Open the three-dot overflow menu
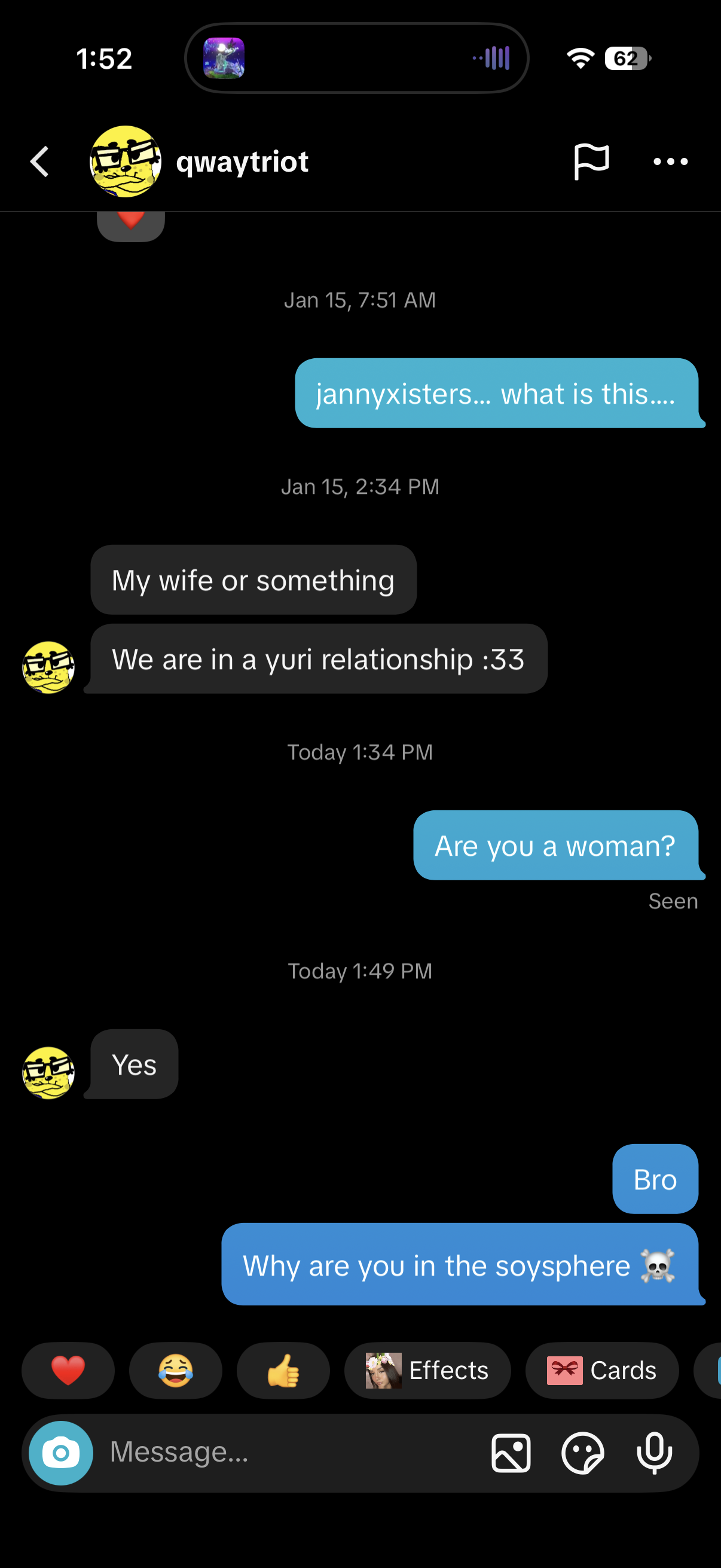The height and width of the screenshot is (1568, 721). click(x=670, y=162)
